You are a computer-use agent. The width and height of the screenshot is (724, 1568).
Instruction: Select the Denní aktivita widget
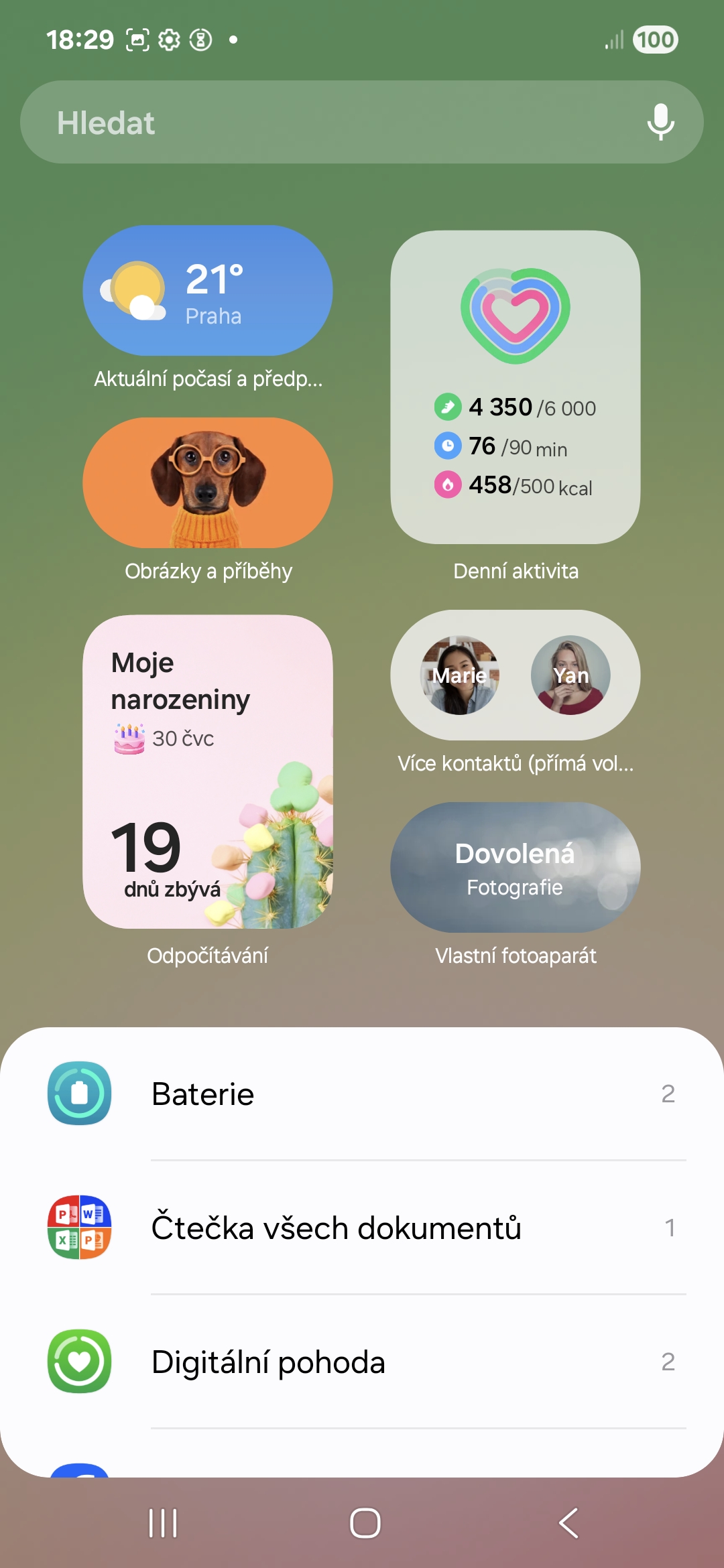click(516, 387)
